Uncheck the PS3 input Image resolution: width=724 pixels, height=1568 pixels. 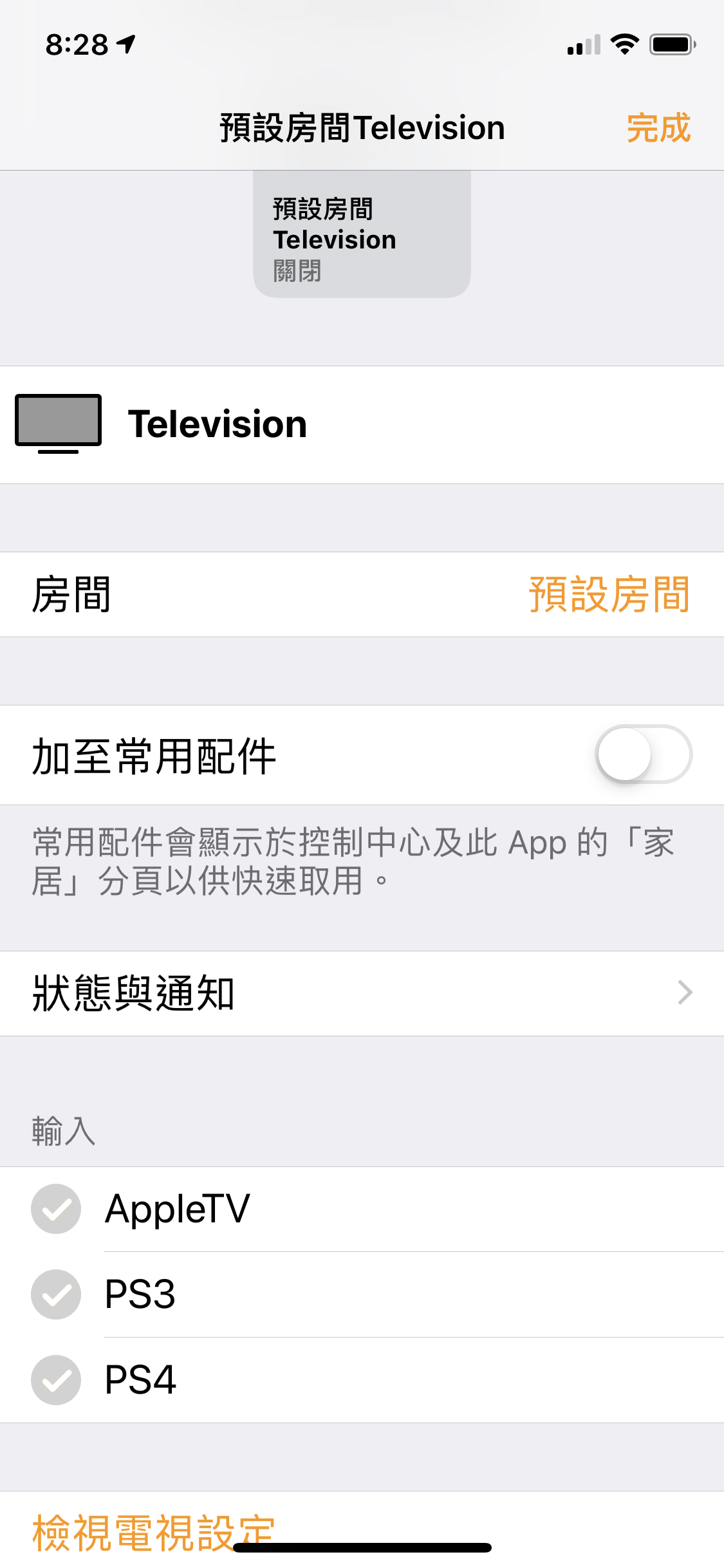(x=56, y=1294)
